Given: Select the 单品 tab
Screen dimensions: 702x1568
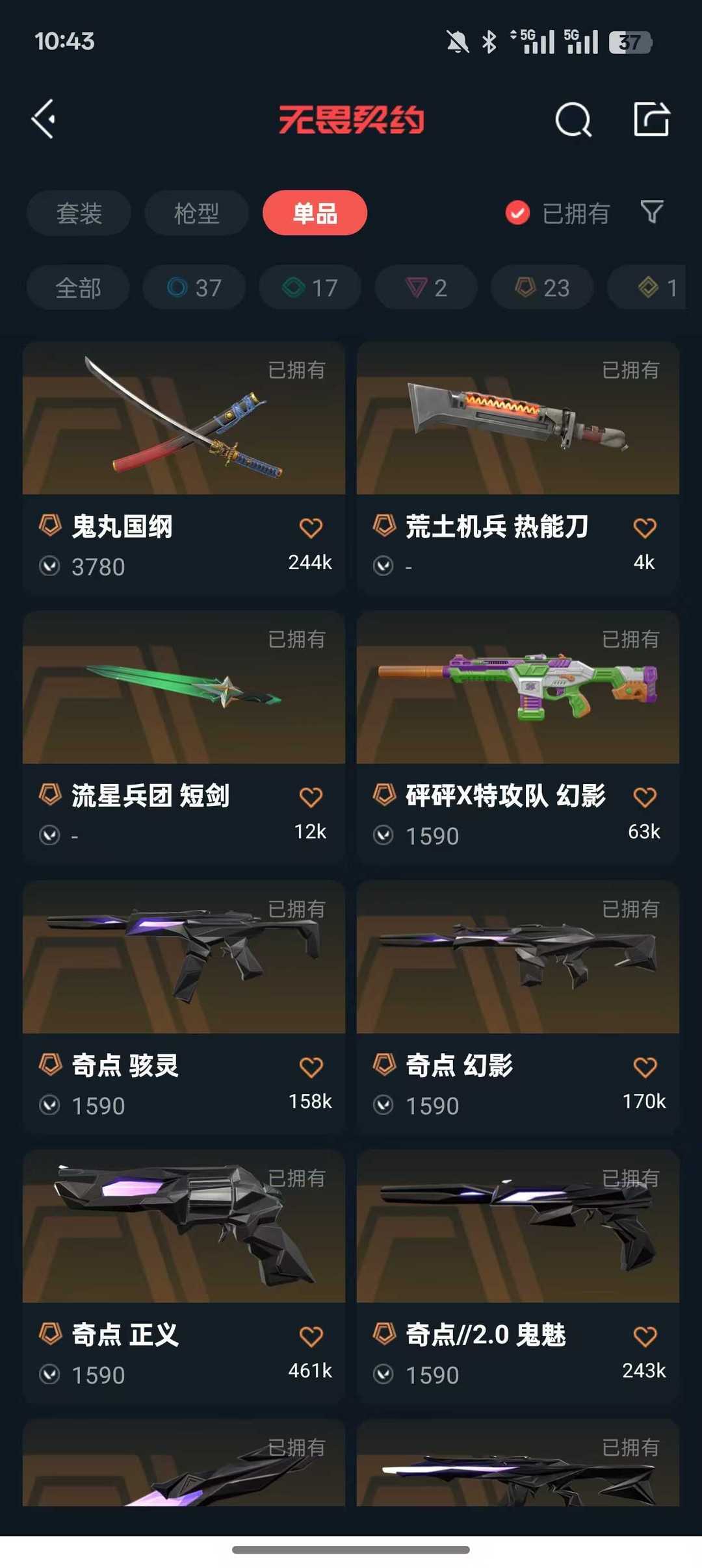Looking at the screenshot, I should click(315, 213).
